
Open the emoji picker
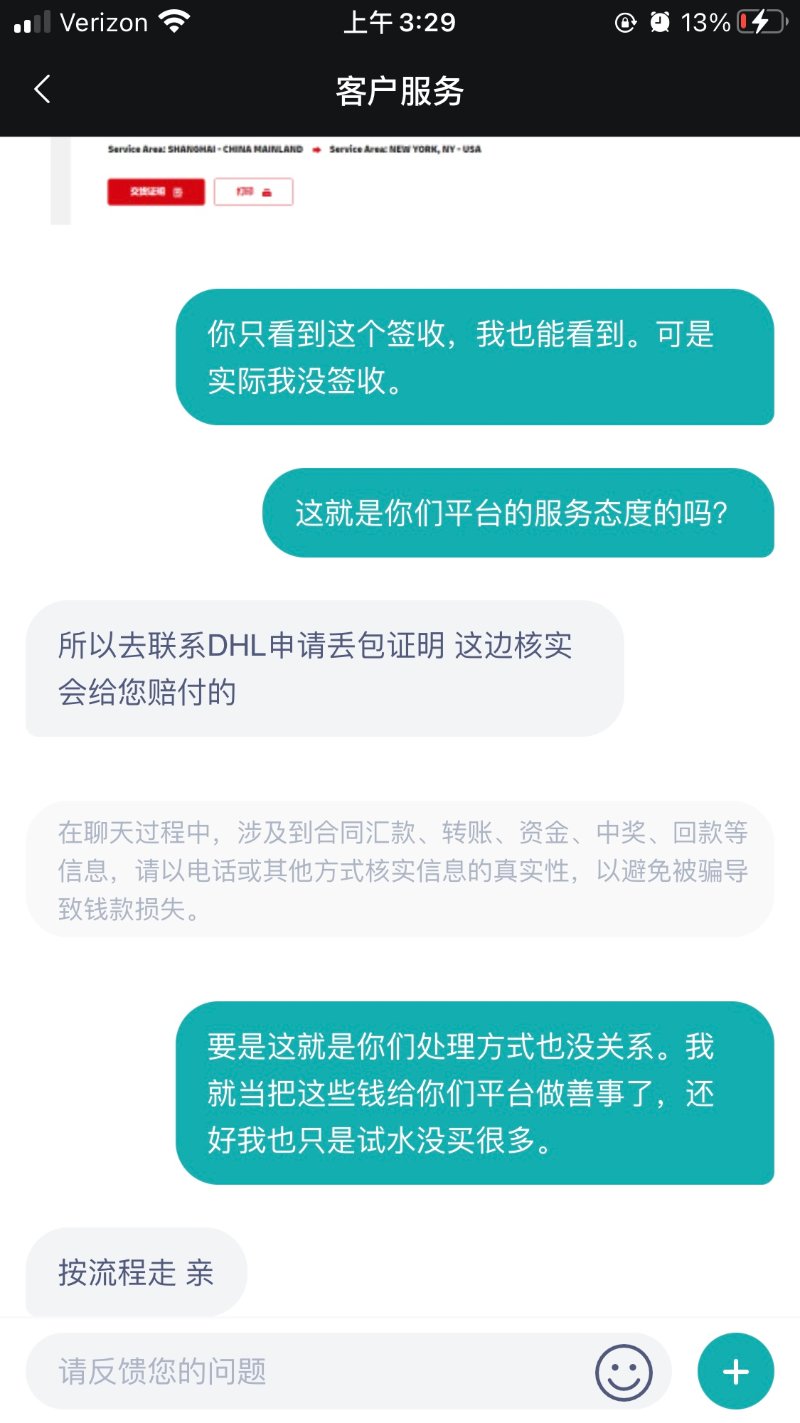(623, 1371)
